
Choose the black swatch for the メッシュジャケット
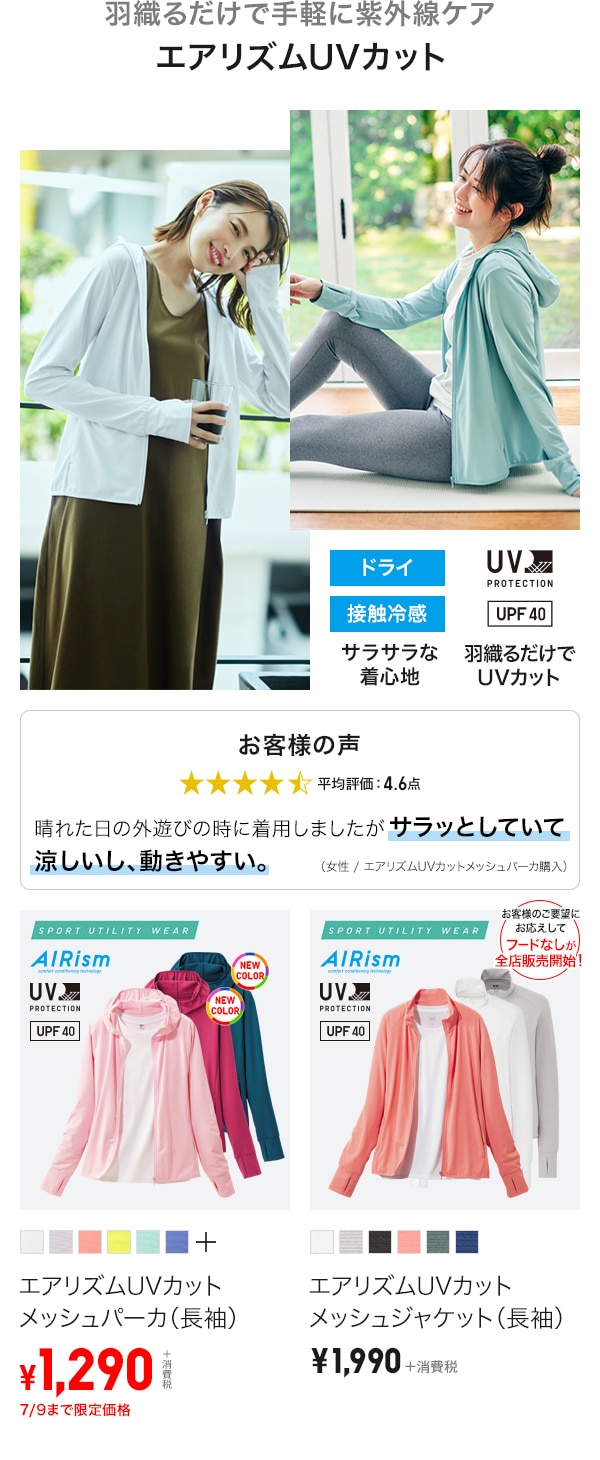pos(380,1242)
